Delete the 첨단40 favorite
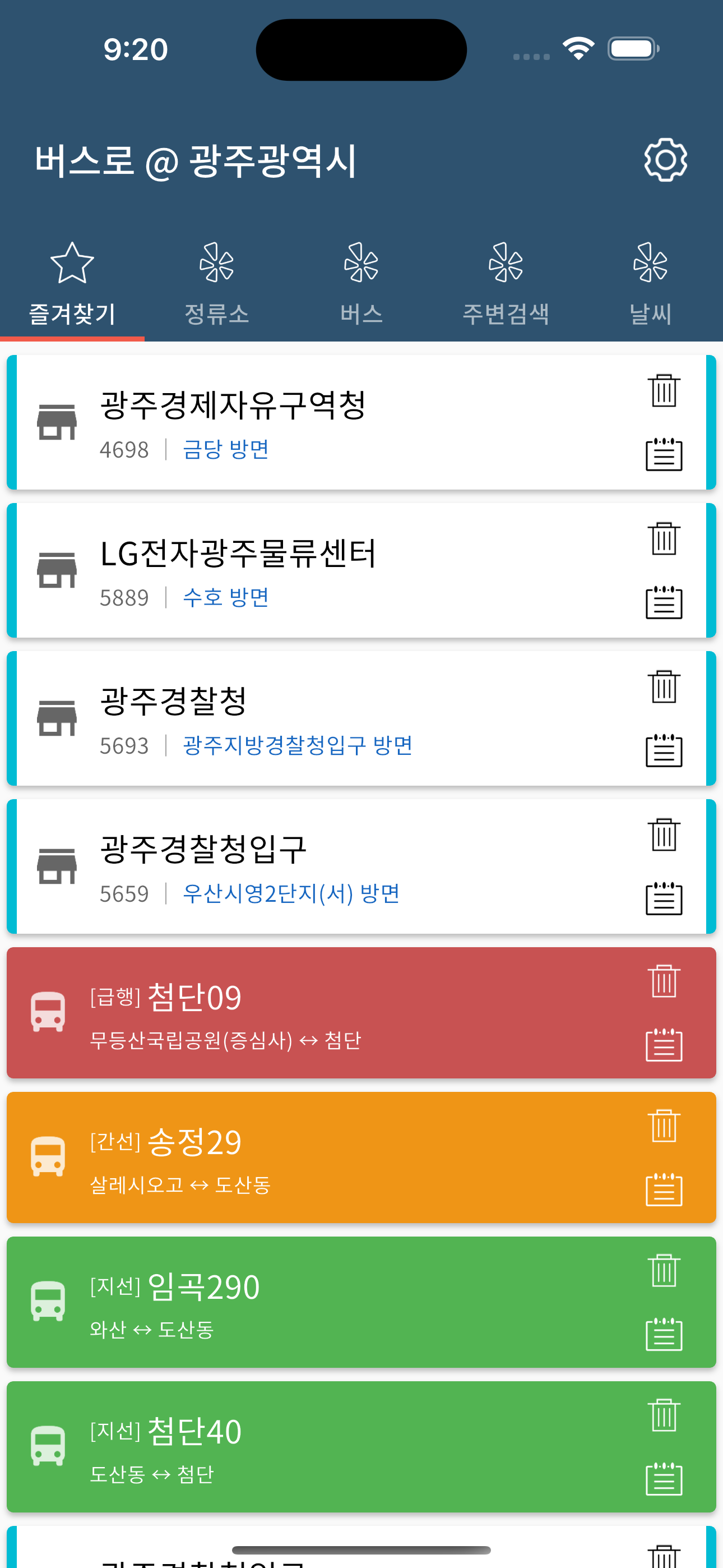Screen dimensions: 723x1568 [x=664, y=1414]
